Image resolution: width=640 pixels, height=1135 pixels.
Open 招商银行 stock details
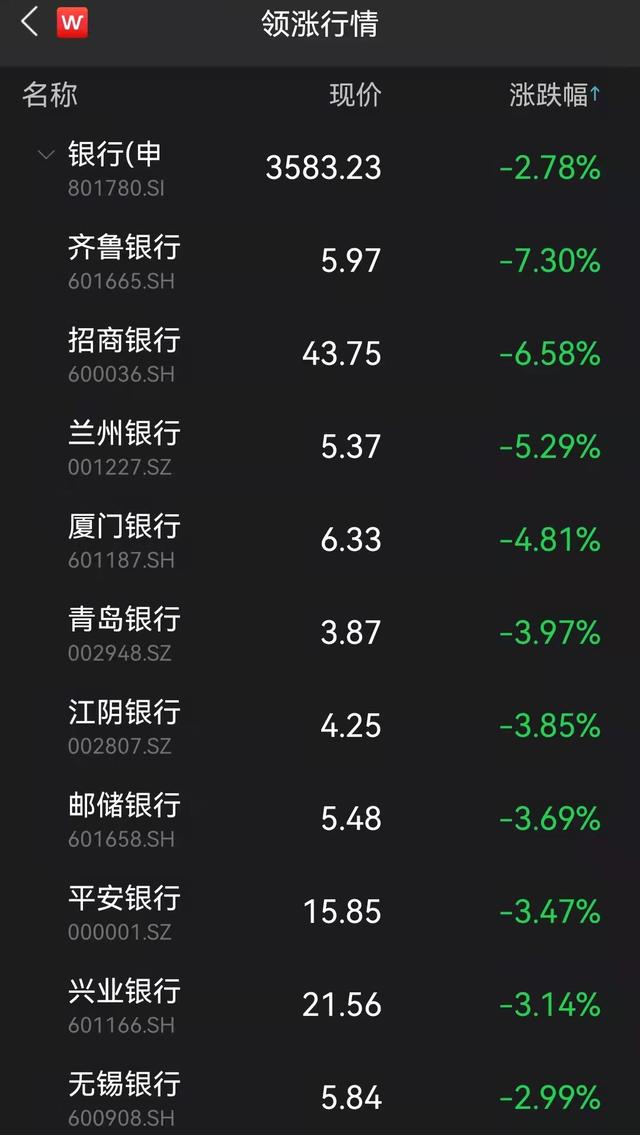coord(320,354)
